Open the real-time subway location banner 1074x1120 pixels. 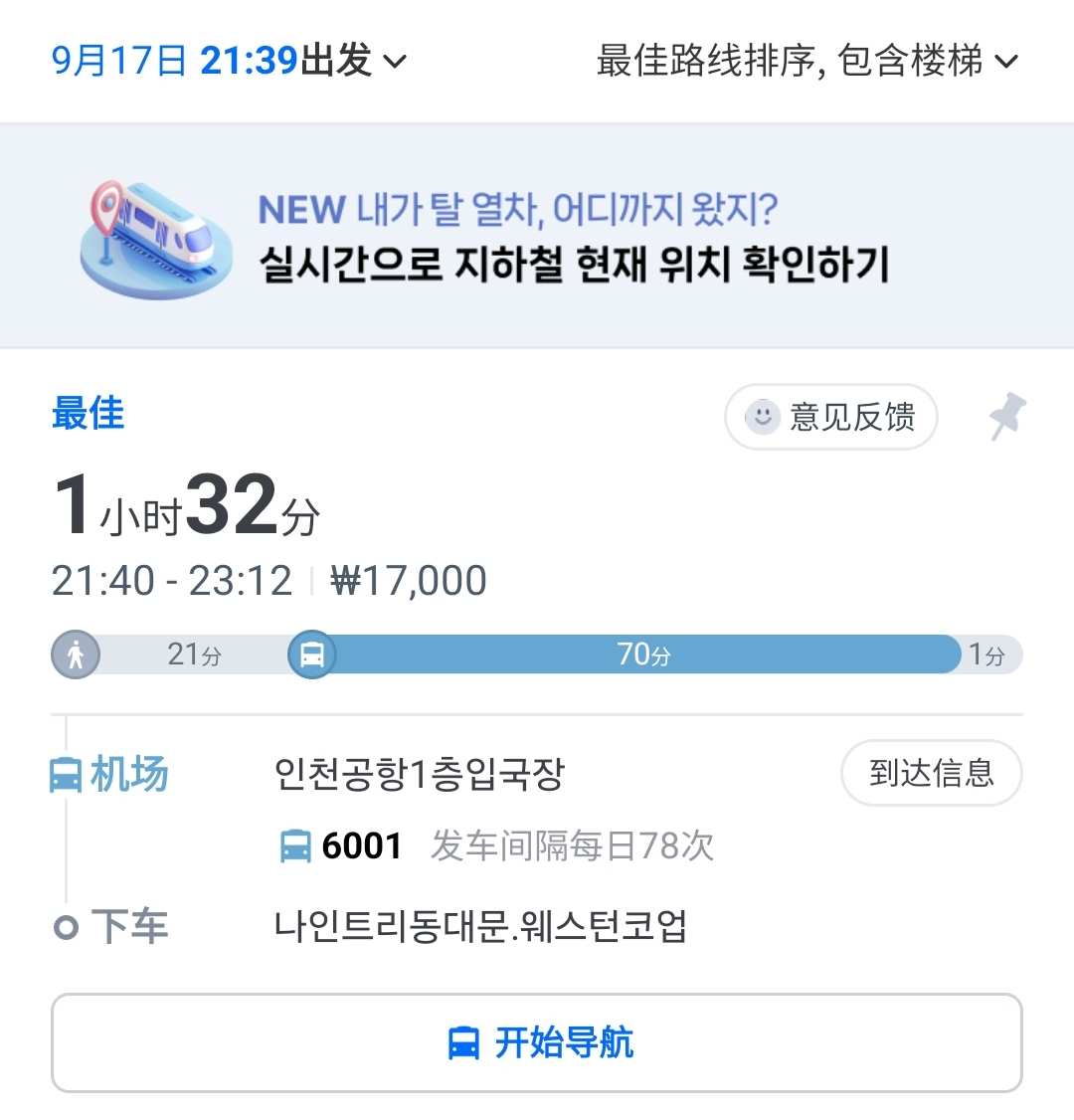537,236
